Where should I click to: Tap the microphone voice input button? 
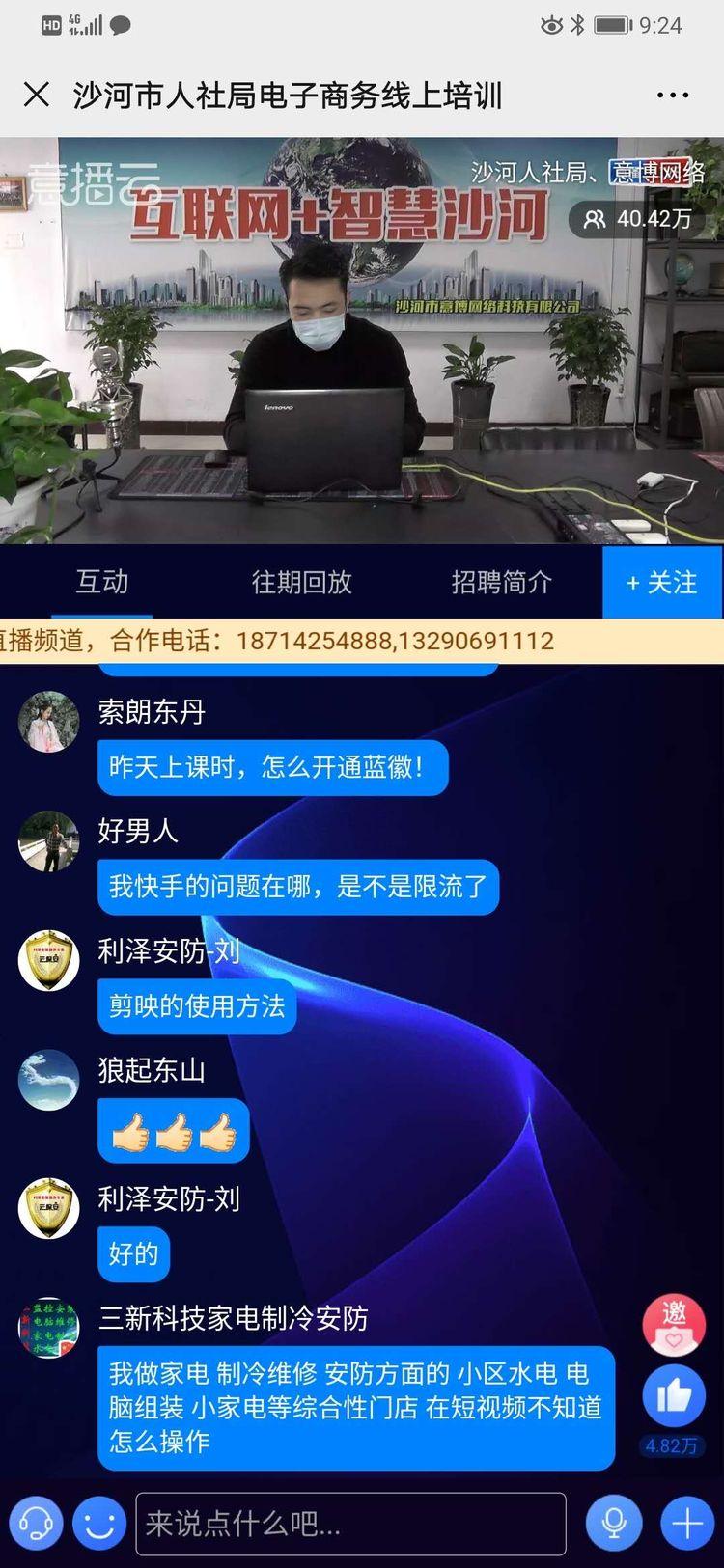613,1524
